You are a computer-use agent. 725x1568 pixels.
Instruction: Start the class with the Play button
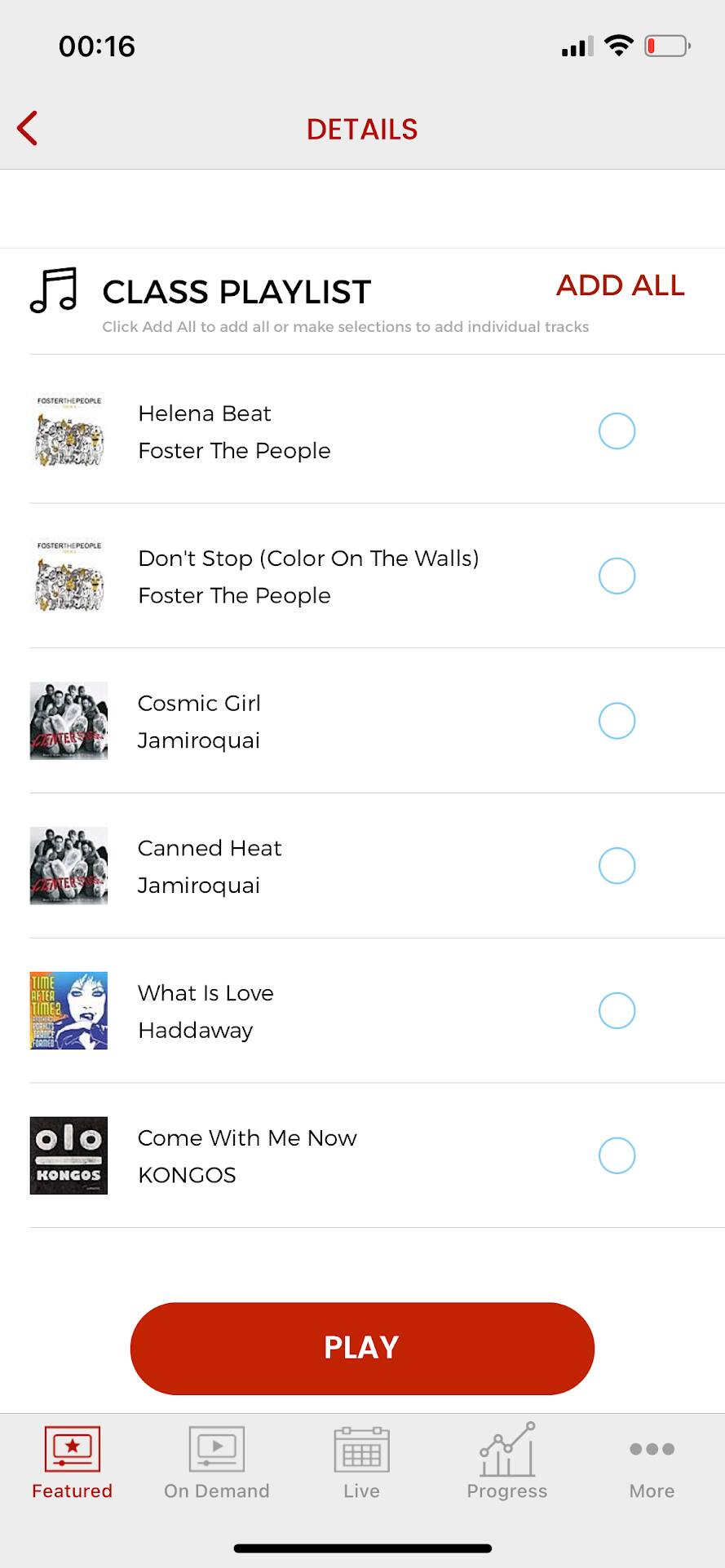[x=362, y=1348]
